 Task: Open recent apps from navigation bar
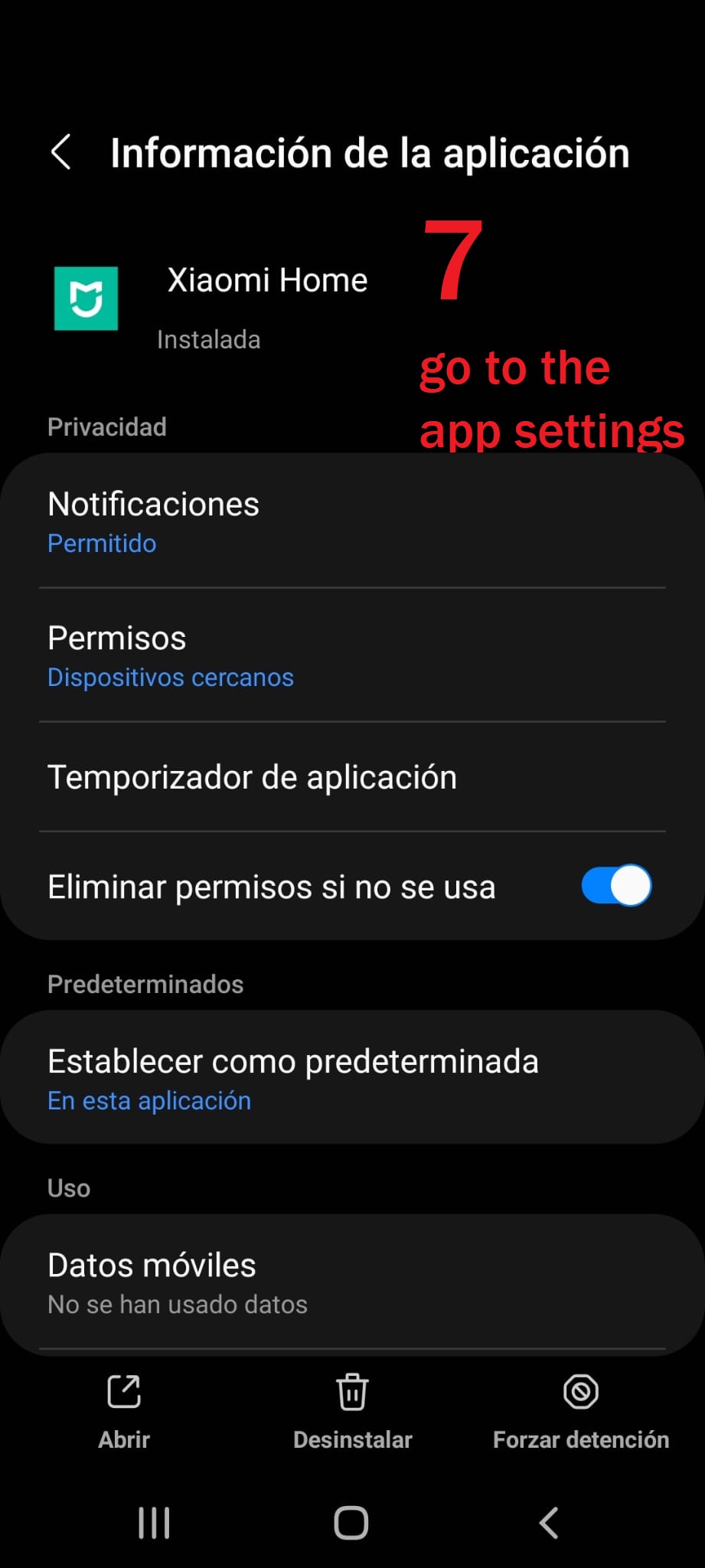click(x=154, y=1523)
